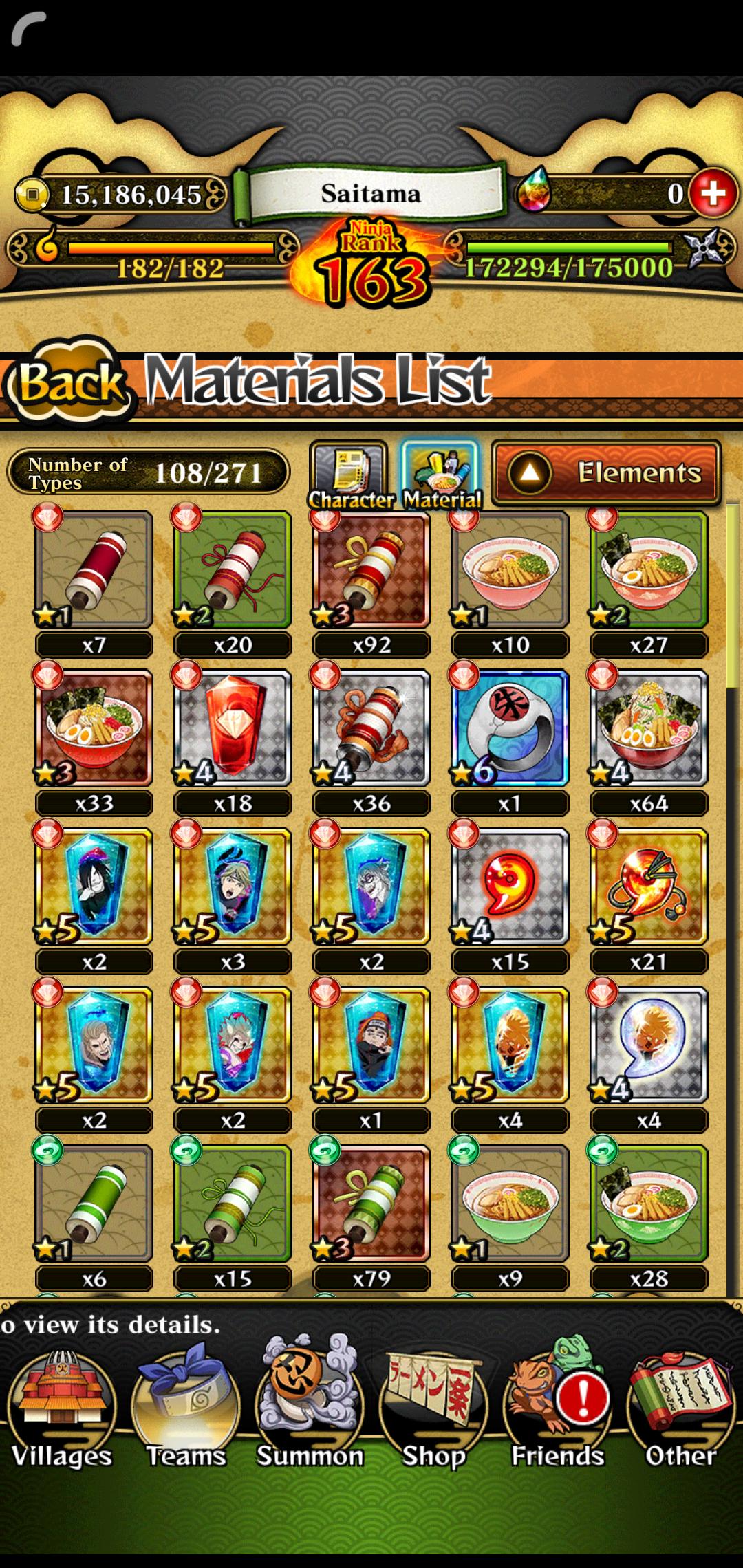The height and width of the screenshot is (1568, 743).
Task: Go to the Villages menu
Action: coord(62,1410)
